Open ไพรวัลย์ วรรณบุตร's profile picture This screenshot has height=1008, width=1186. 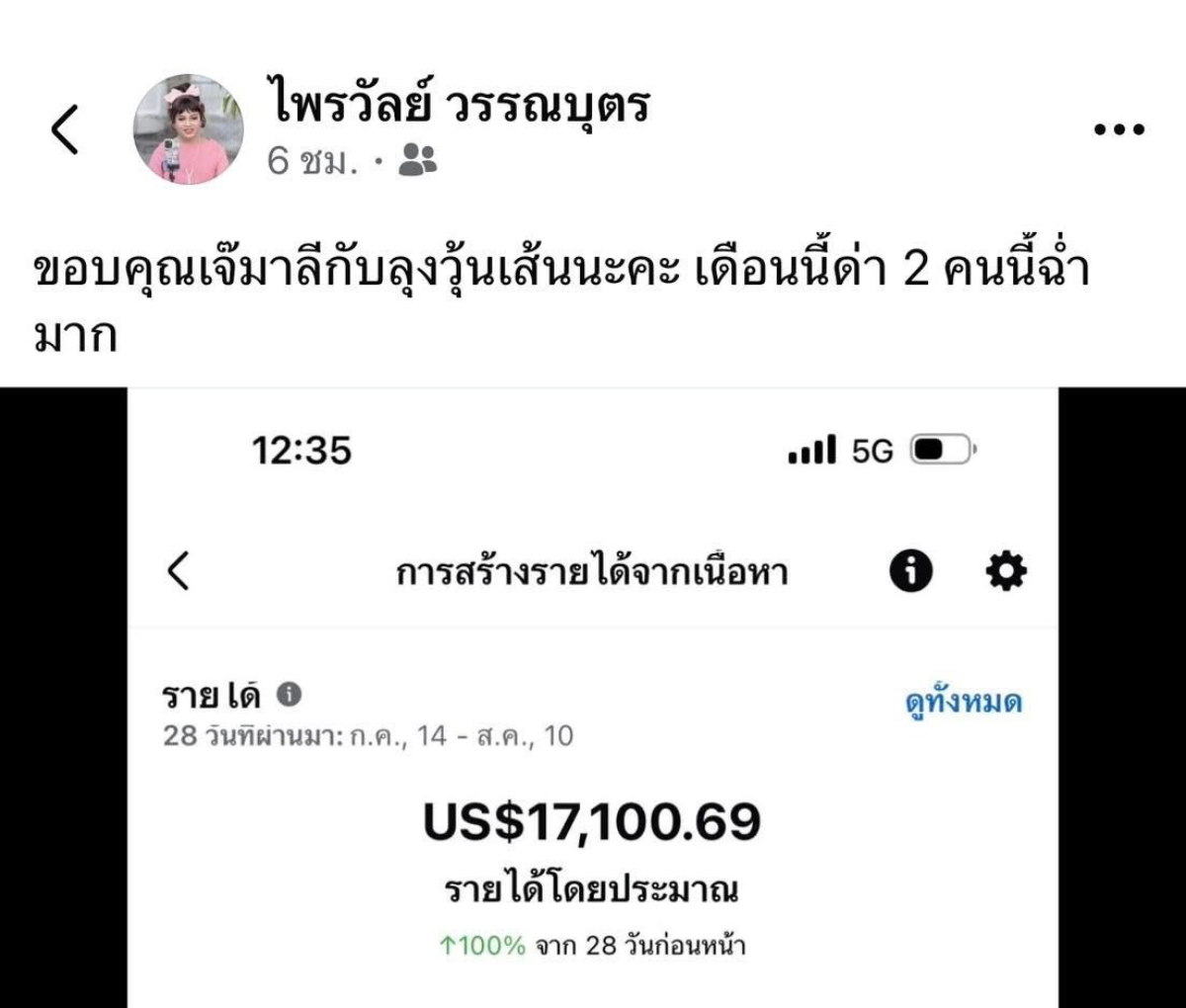pyautogui.click(x=188, y=129)
